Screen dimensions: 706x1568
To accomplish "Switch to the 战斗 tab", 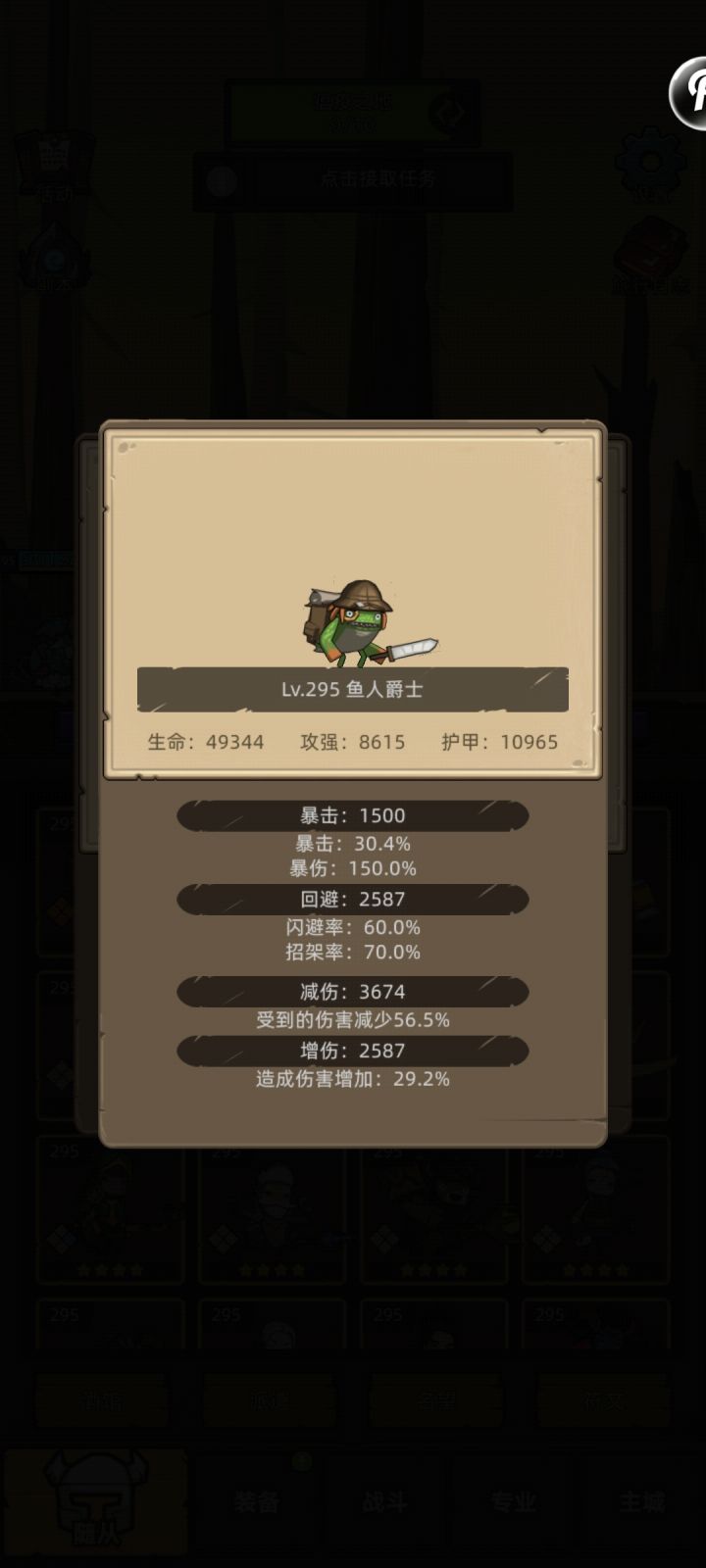I will pyautogui.click(x=387, y=1499).
